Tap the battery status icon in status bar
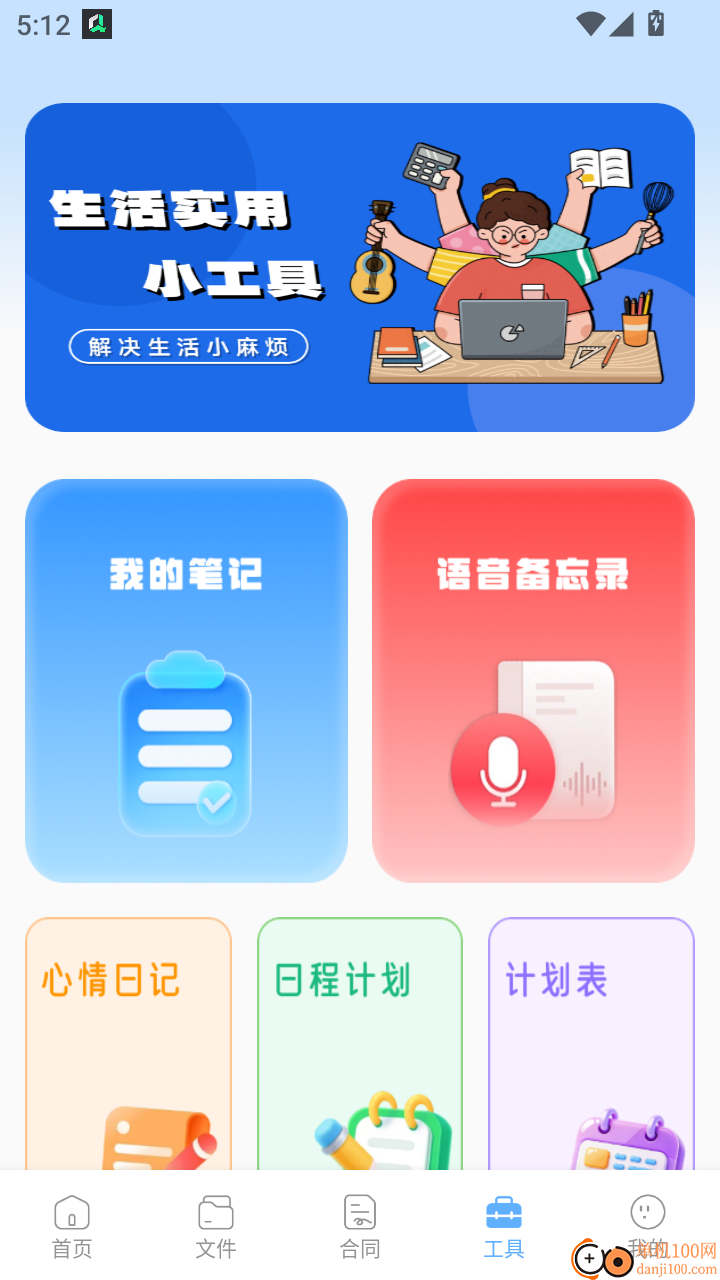This screenshot has width=720, height=1280. [x=655, y=23]
